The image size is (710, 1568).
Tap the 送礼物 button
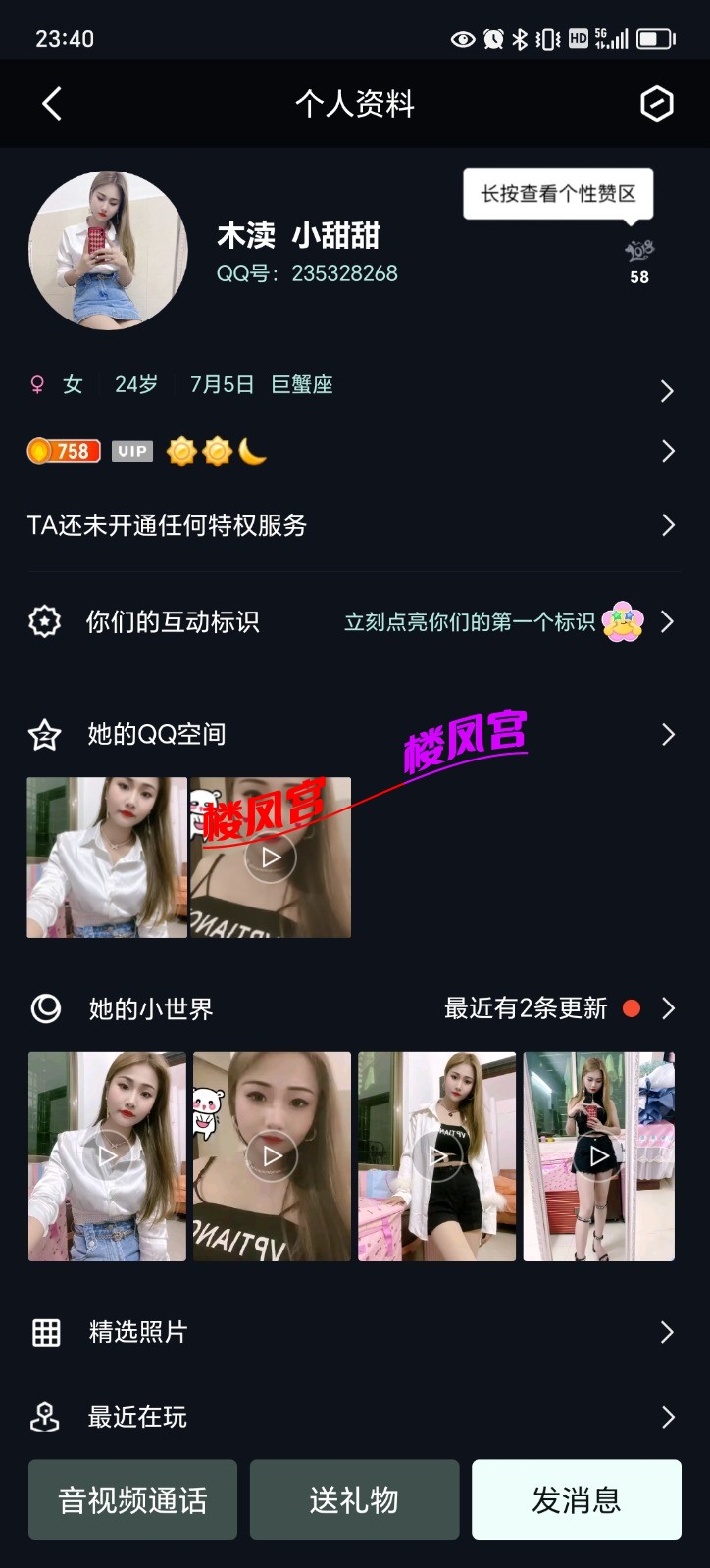pos(354,1499)
